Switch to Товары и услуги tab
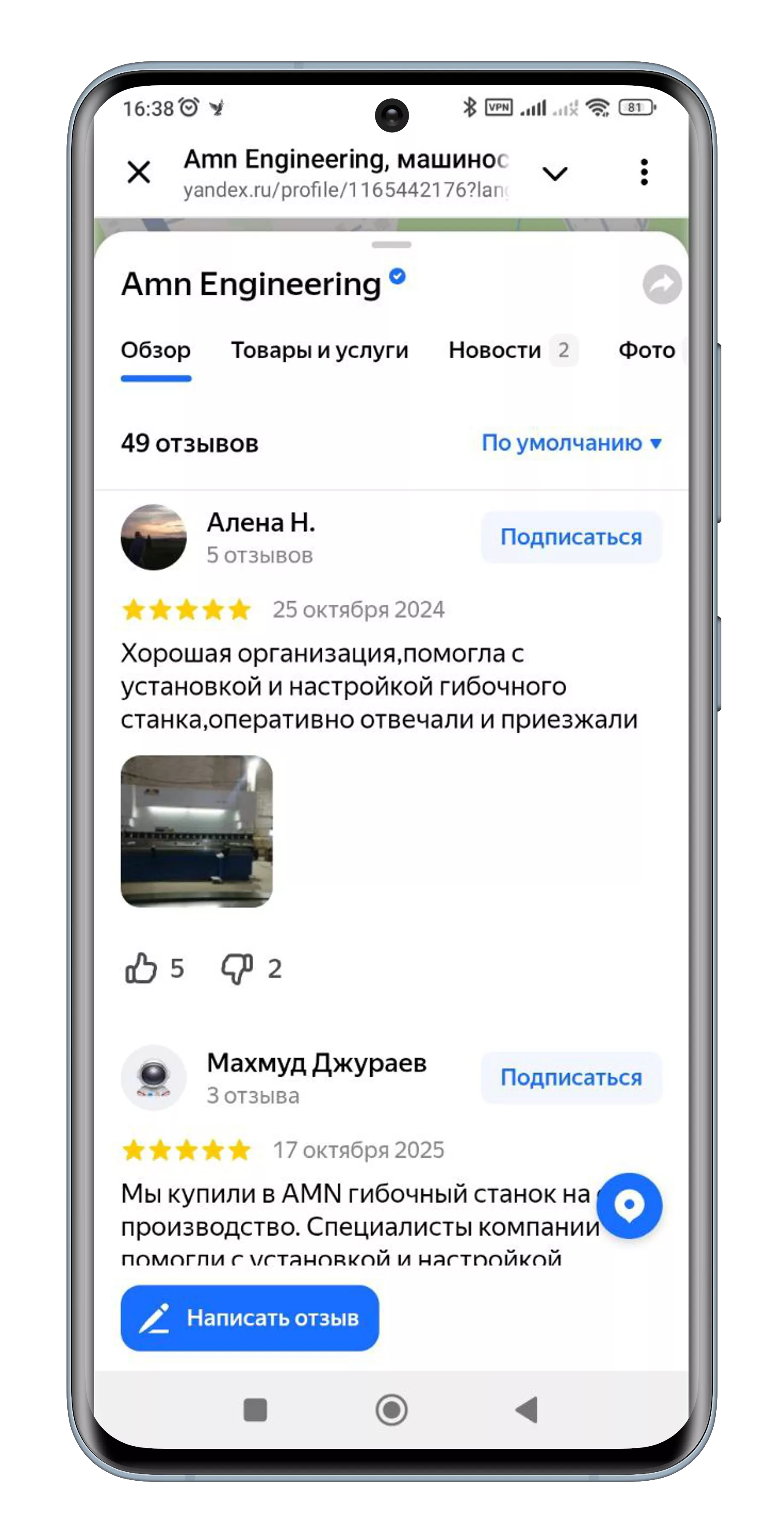784x1534 pixels. pos(319,350)
